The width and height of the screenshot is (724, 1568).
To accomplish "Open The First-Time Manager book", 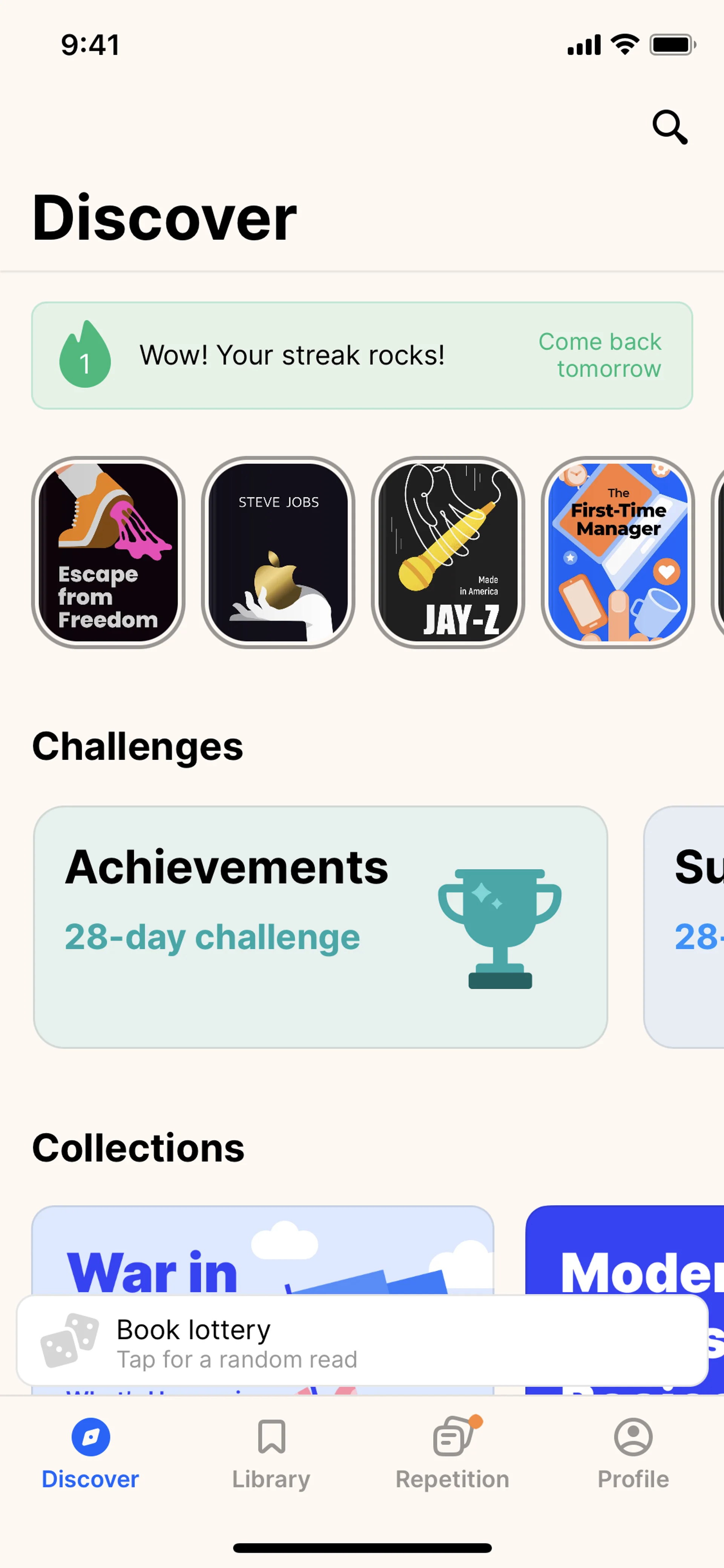I will (618, 553).
